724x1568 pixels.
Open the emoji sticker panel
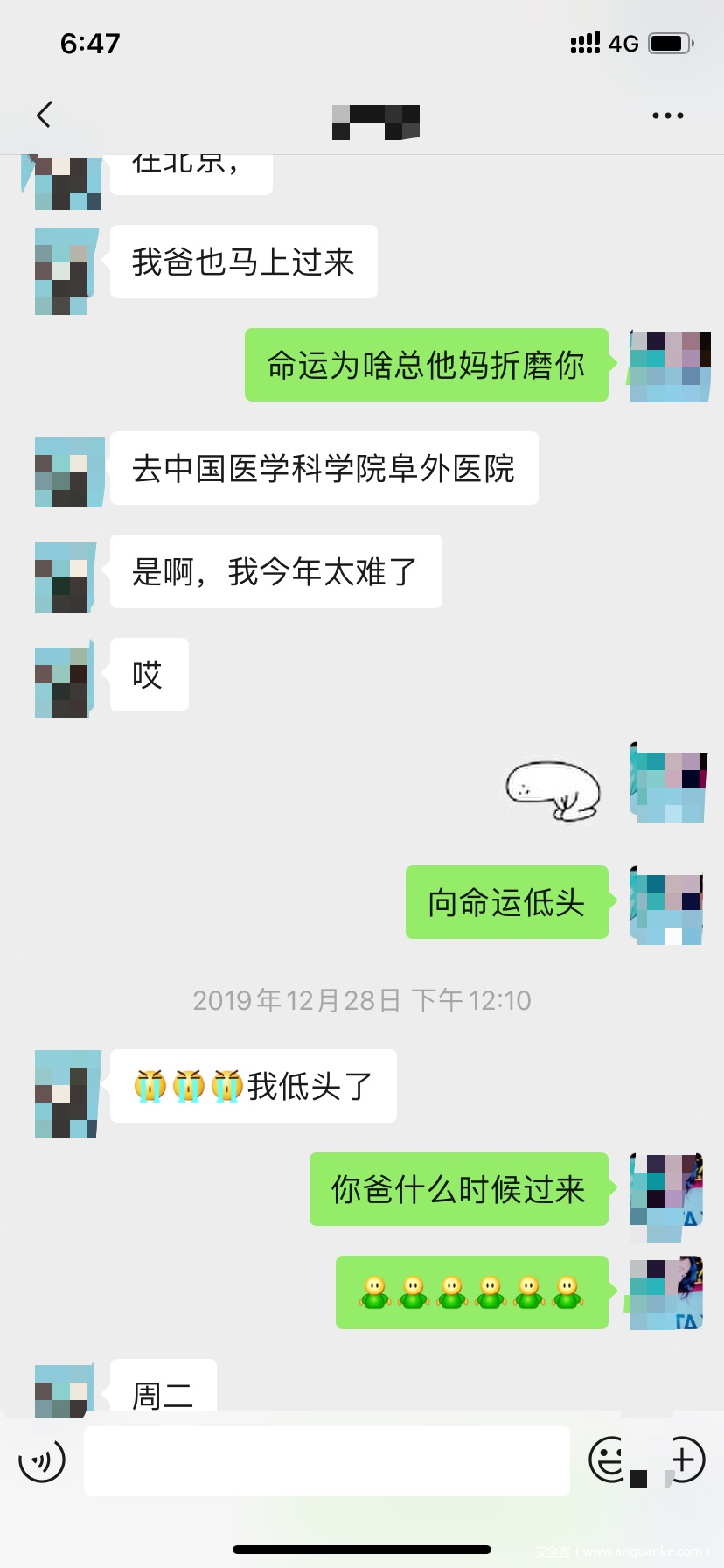609,1459
